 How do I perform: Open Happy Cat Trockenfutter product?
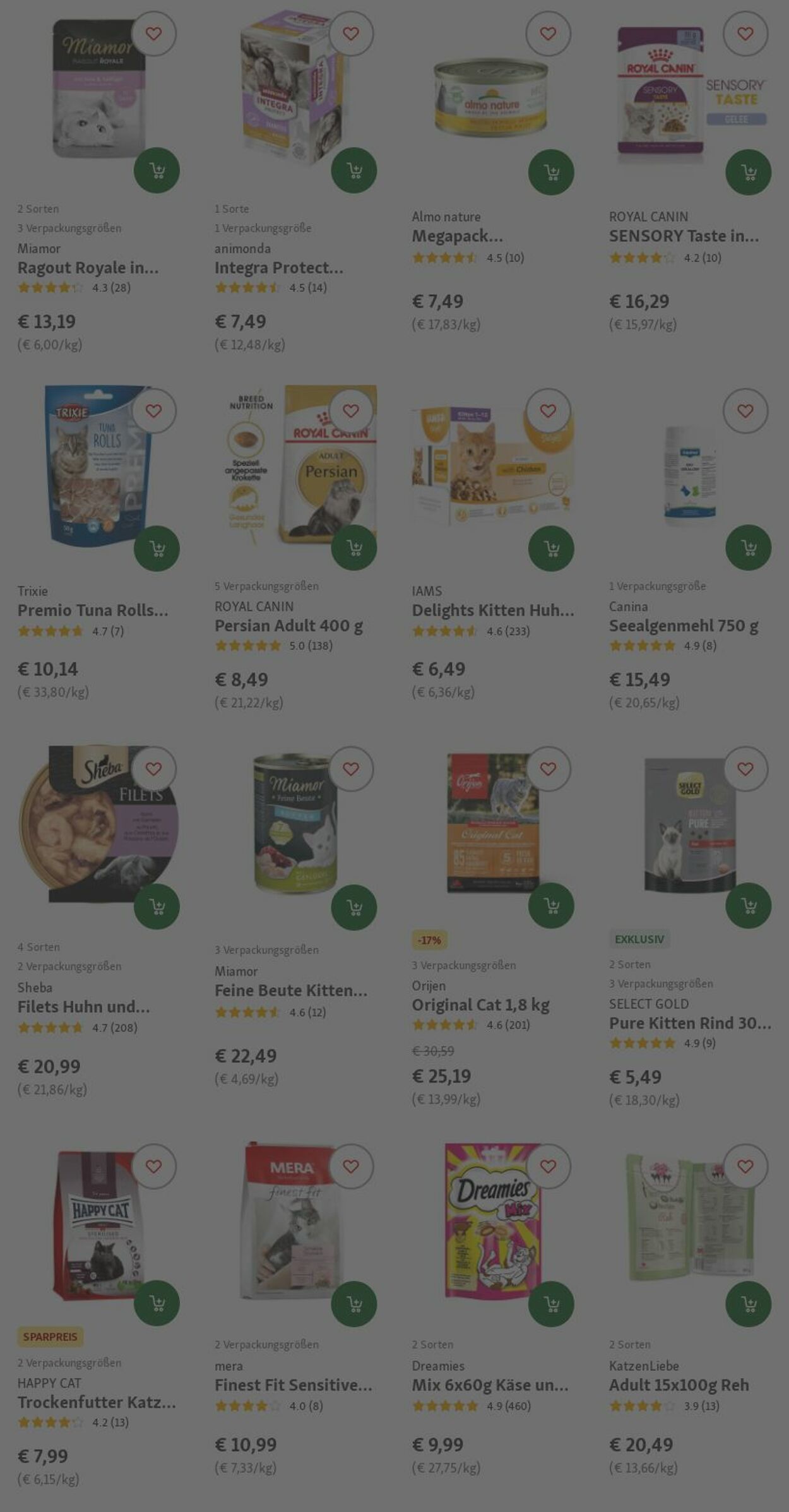click(x=97, y=1402)
